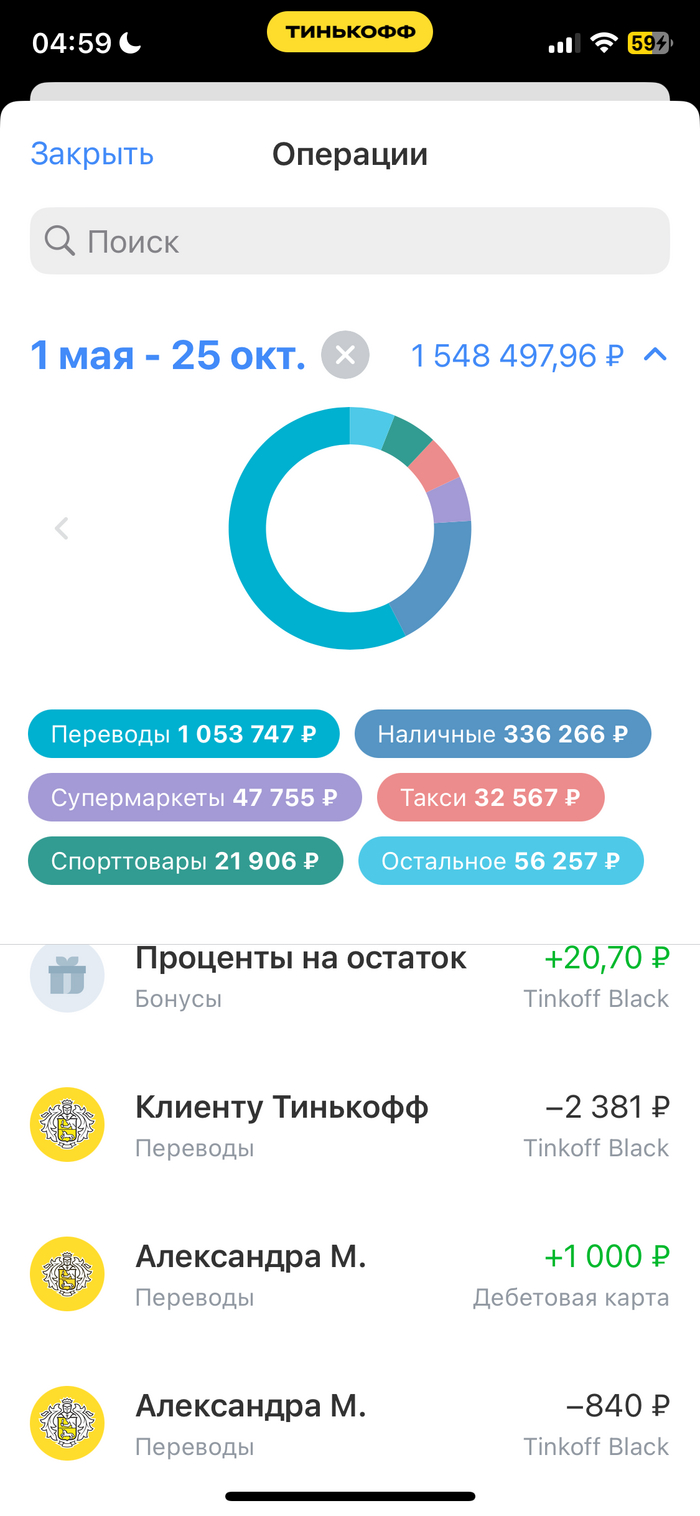Screen dimensions: 700x1516
Task: Open the Клиенту Тинькофф transfer of 2 381 ₽
Action: (349, 1124)
